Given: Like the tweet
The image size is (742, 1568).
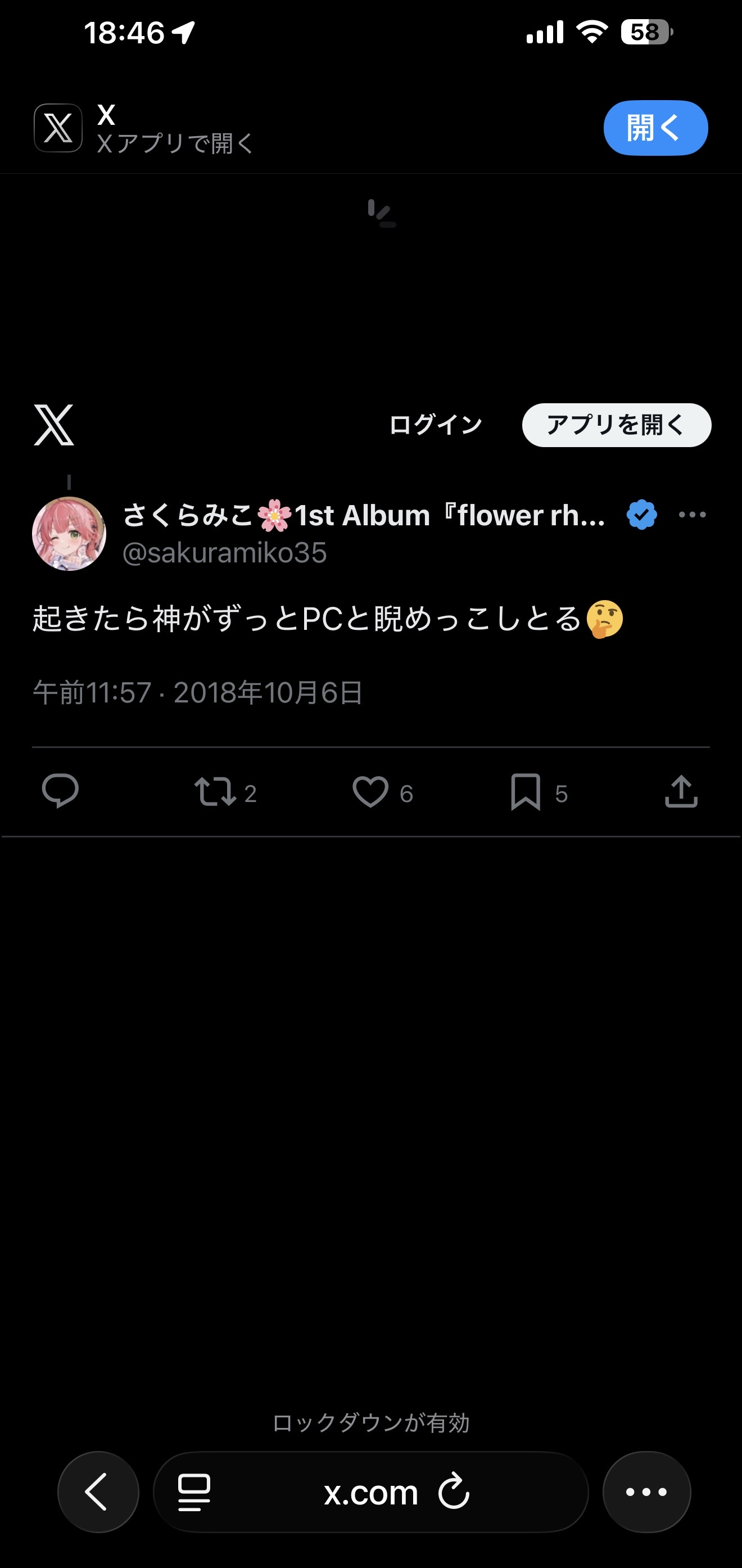Looking at the screenshot, I should 373,791.
